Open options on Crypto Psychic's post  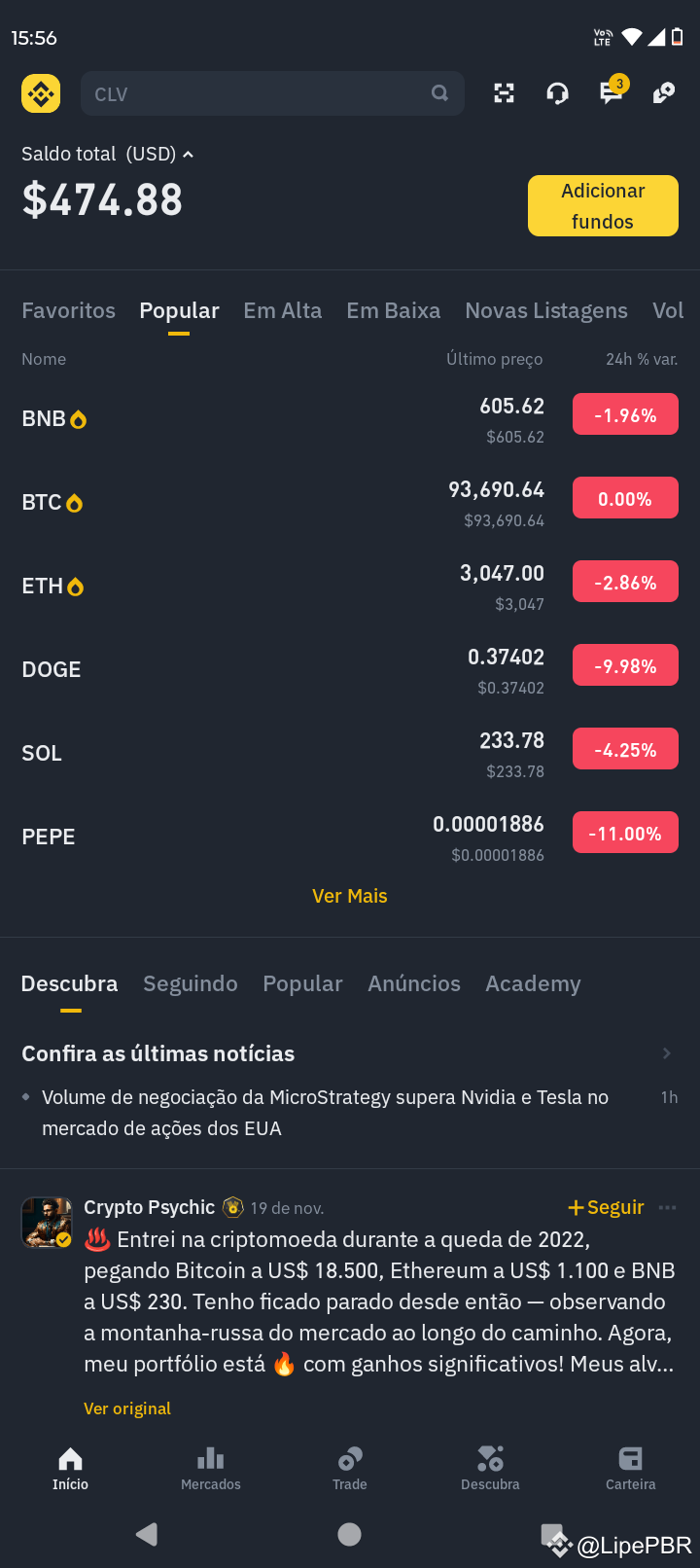tap(668, 1206)
